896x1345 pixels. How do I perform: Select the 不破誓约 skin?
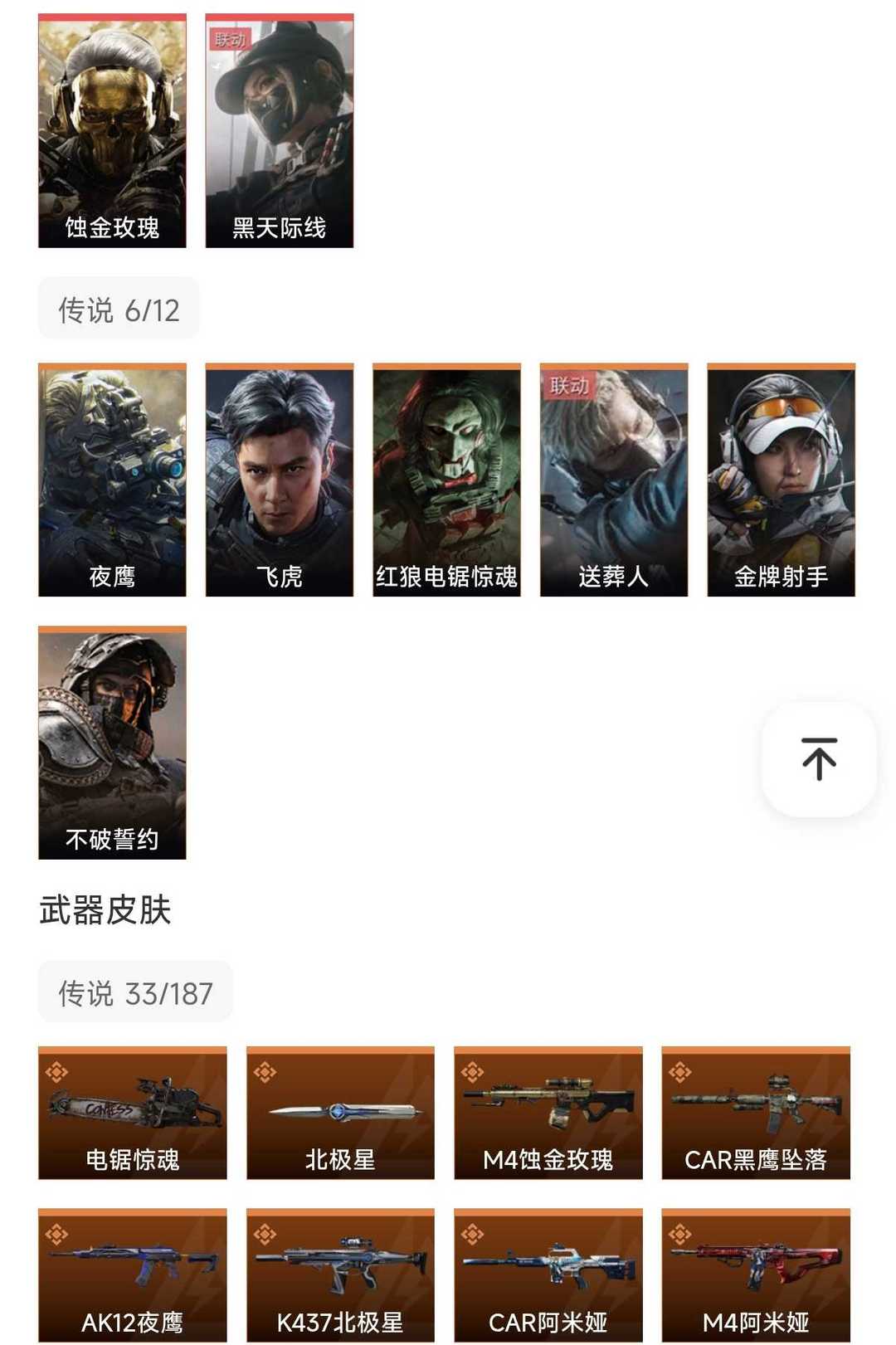click(112, 743)
